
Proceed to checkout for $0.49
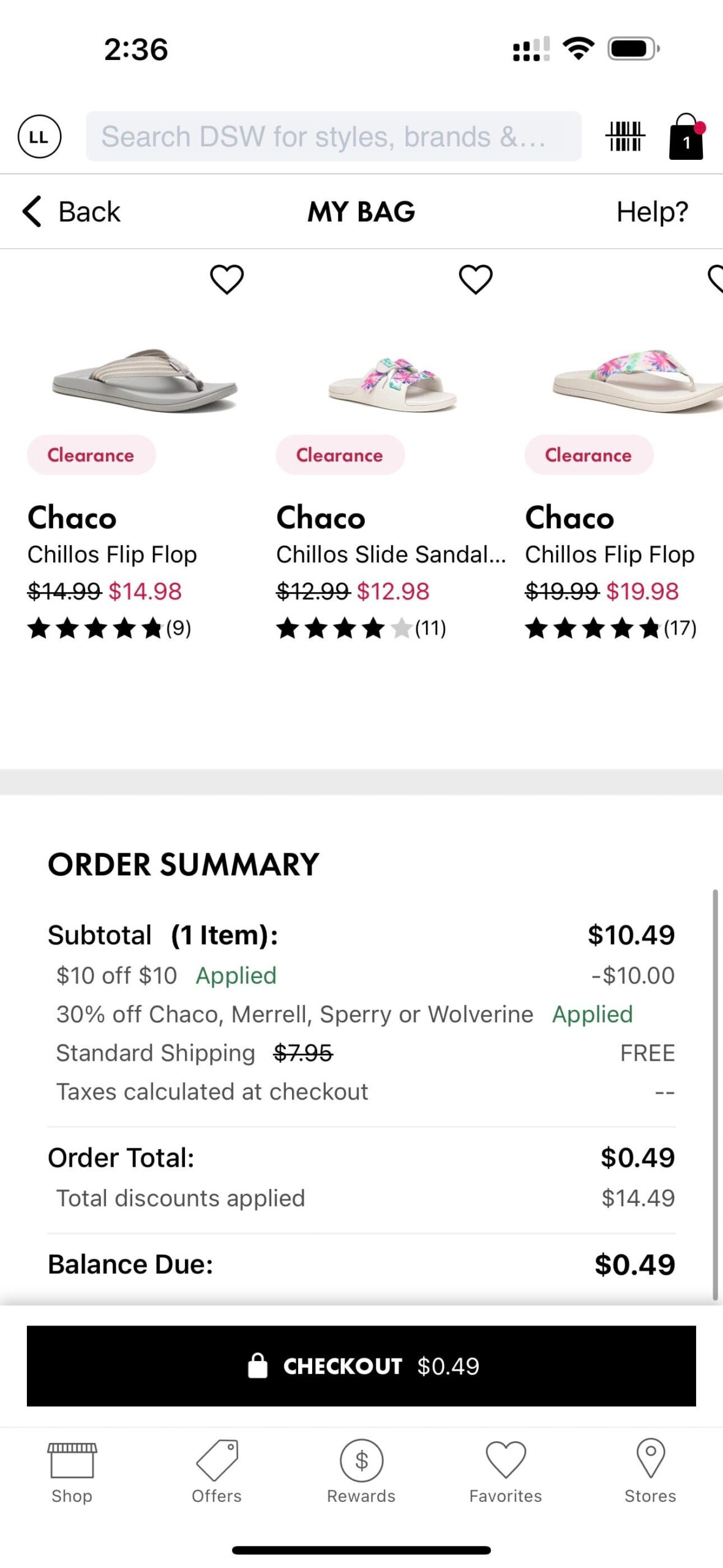(361, 1365)
